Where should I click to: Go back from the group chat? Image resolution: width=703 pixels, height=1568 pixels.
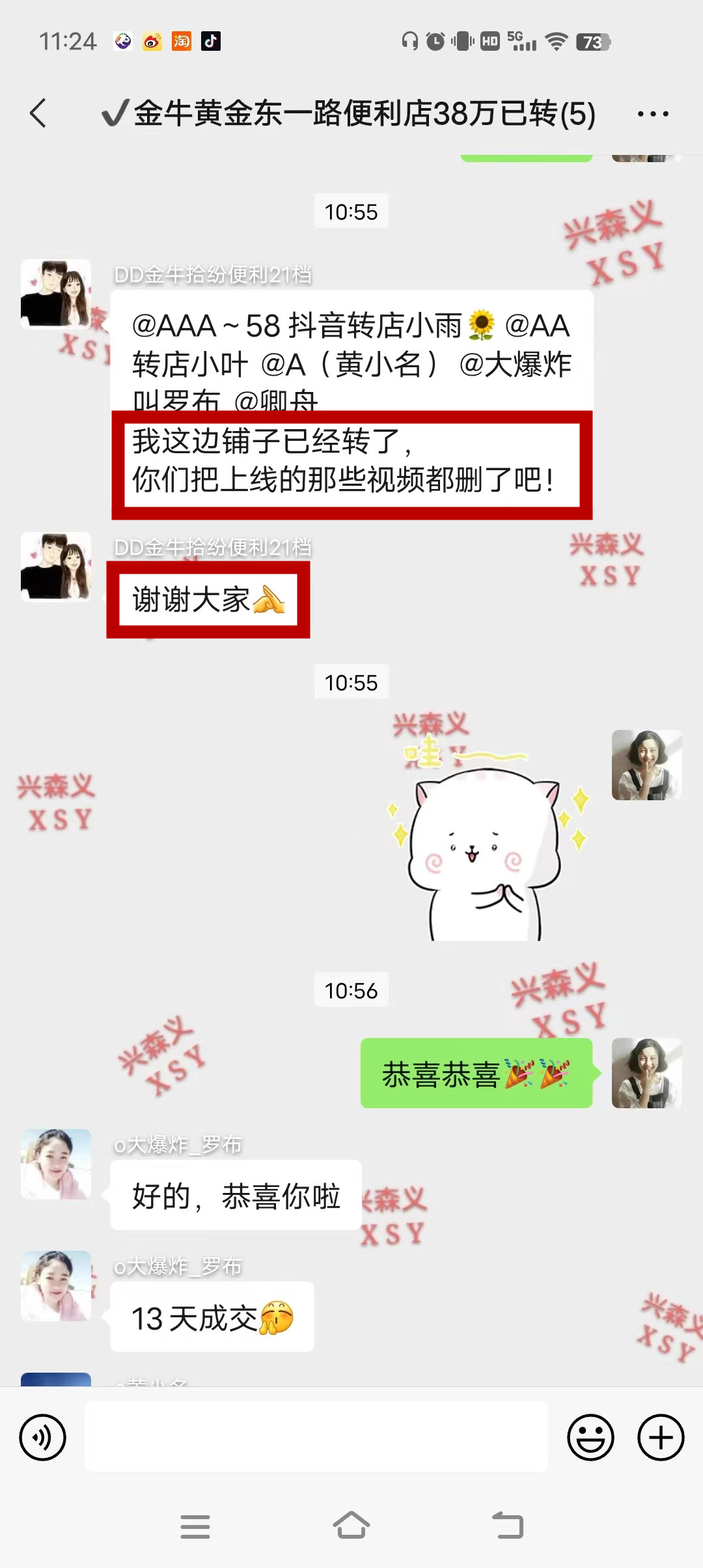tap(39, 113)
